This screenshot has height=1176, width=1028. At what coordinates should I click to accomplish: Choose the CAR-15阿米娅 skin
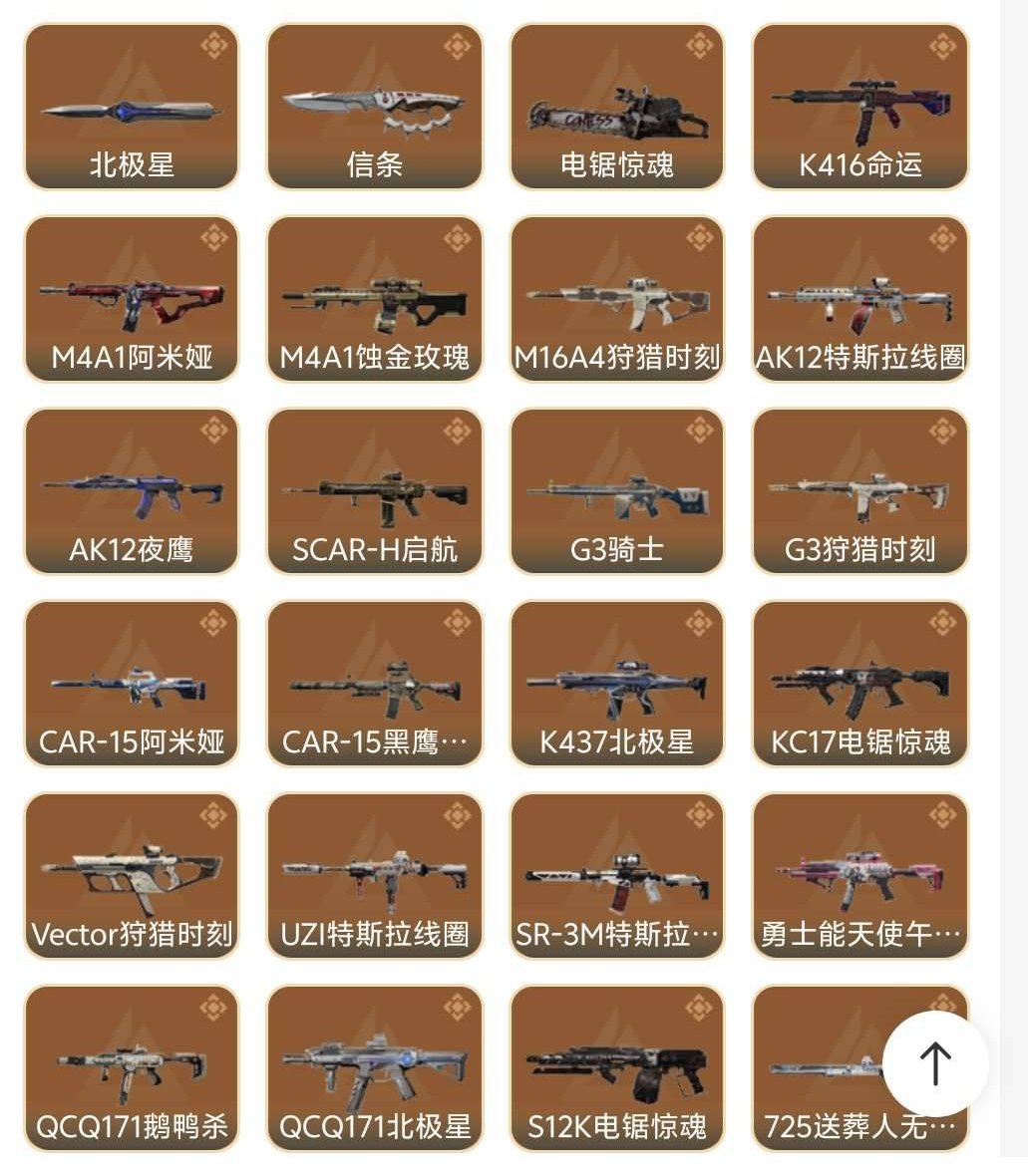point(132,684)
